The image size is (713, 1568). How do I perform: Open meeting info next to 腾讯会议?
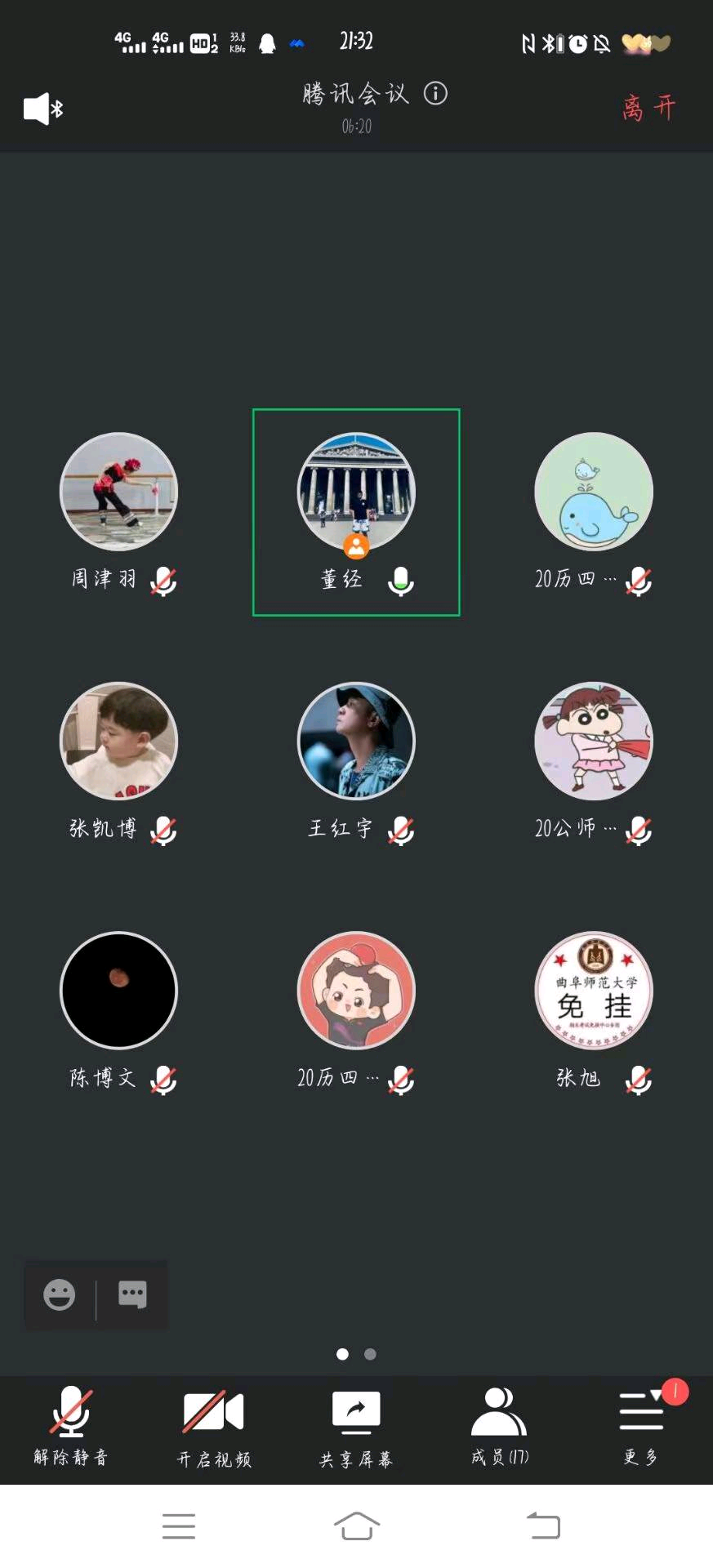pos(435,94)
